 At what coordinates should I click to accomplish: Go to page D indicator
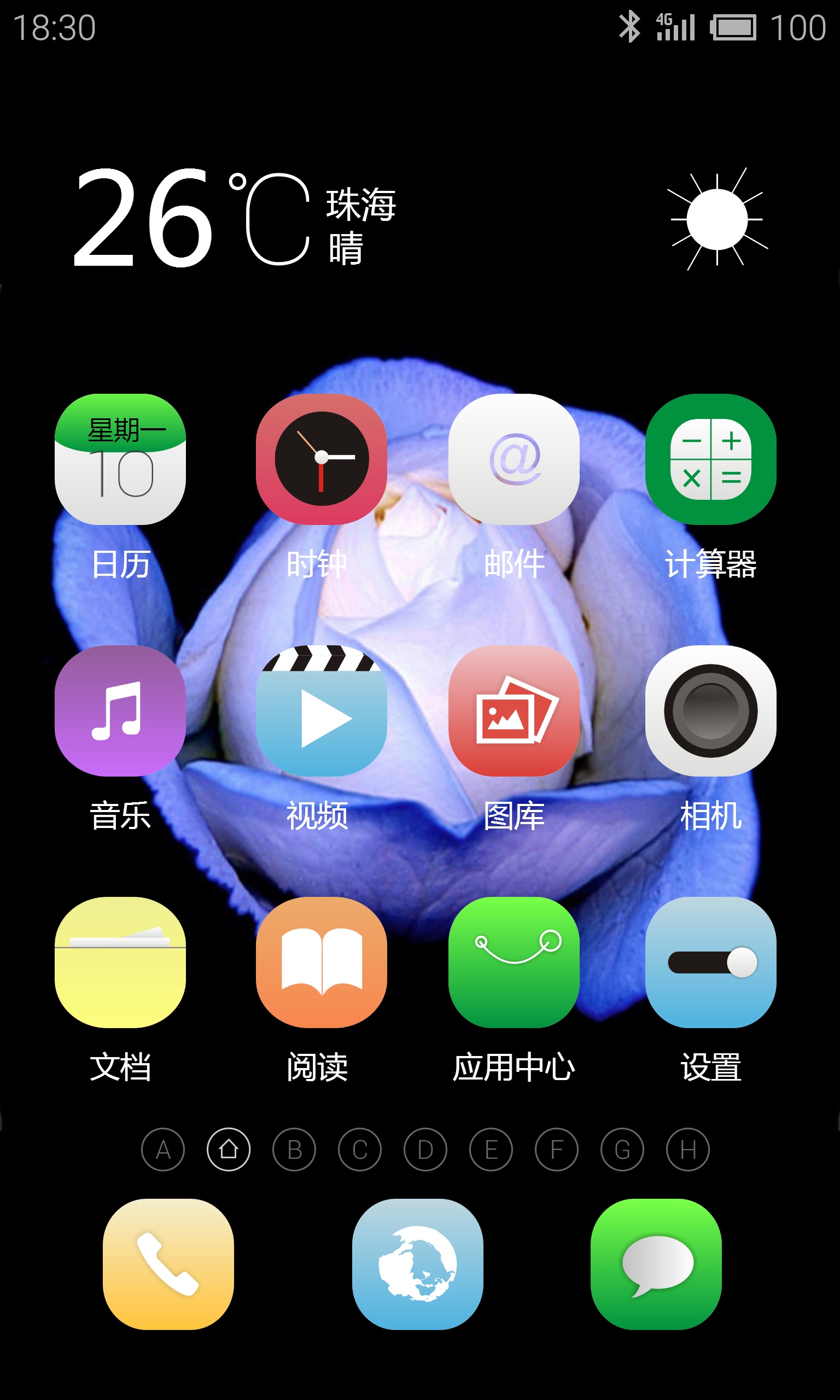tap(425, 1150)
